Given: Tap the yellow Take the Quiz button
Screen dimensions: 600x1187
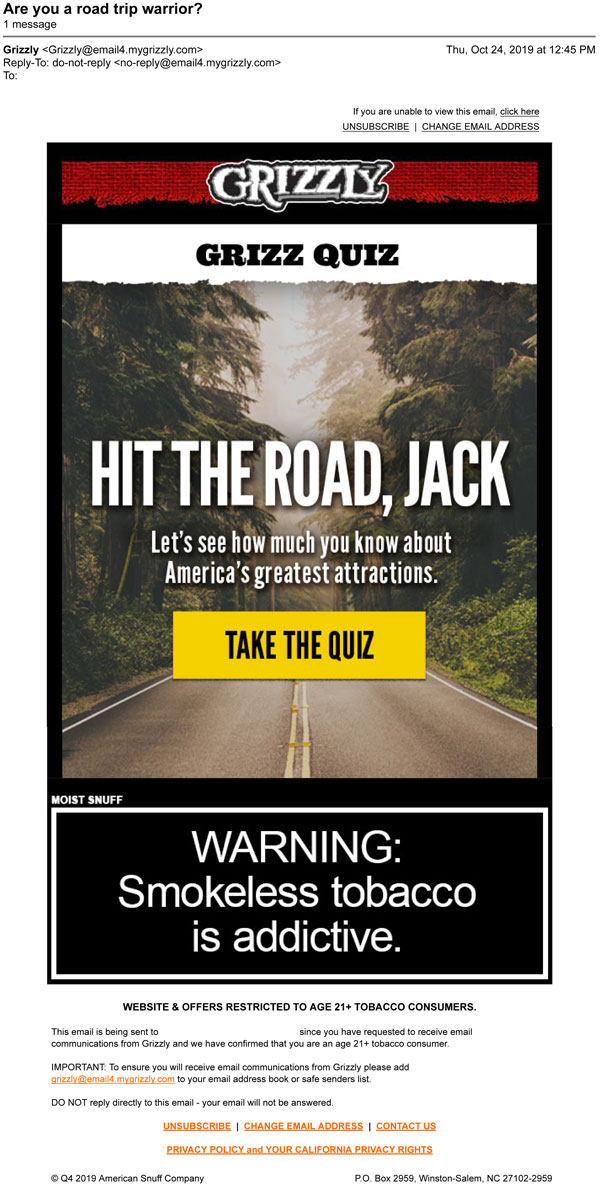Looking at the screenshot, I should pyautogui.click(x=299, y=645).
